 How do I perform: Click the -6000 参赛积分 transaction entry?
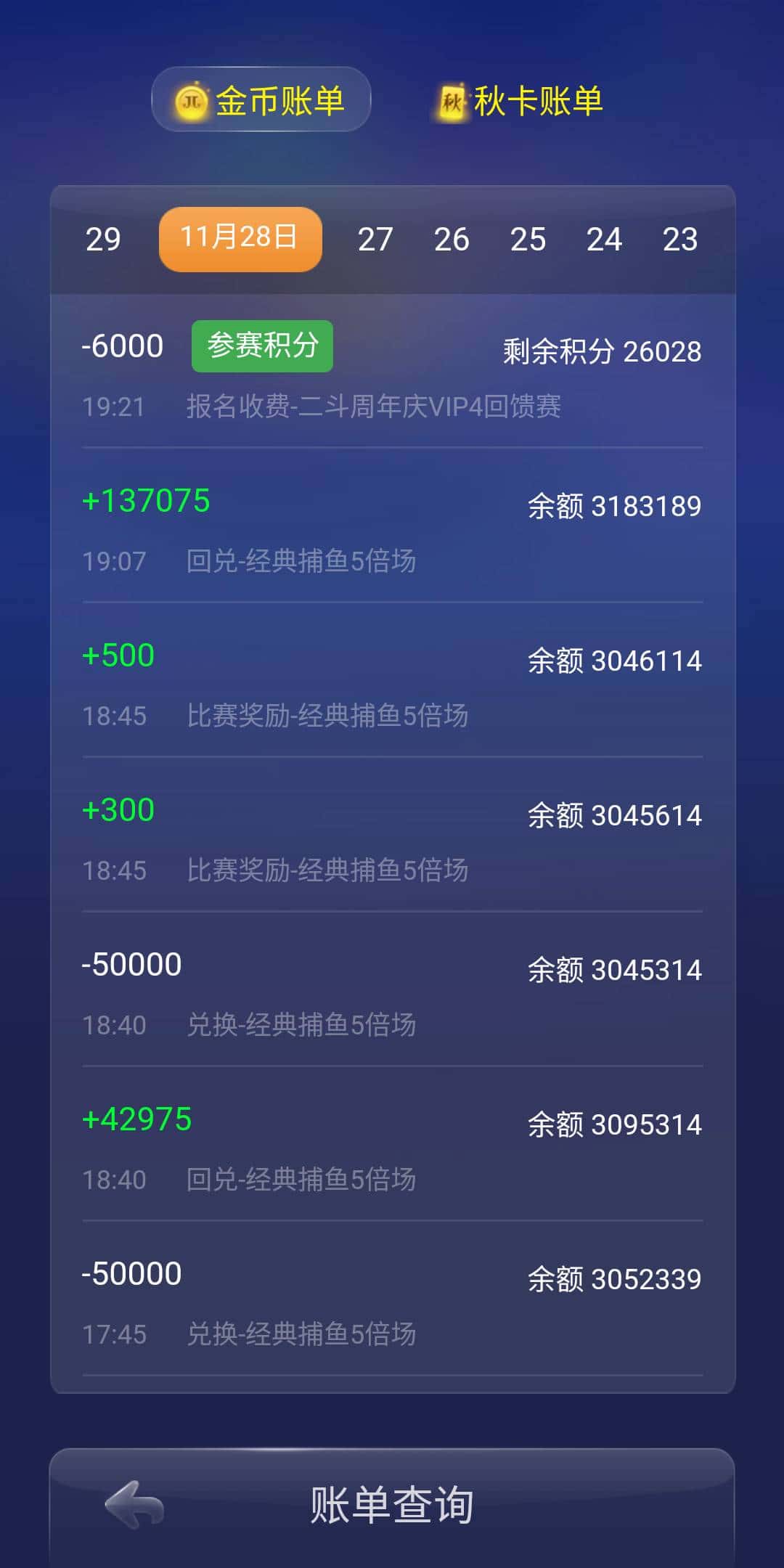(392, 370)
